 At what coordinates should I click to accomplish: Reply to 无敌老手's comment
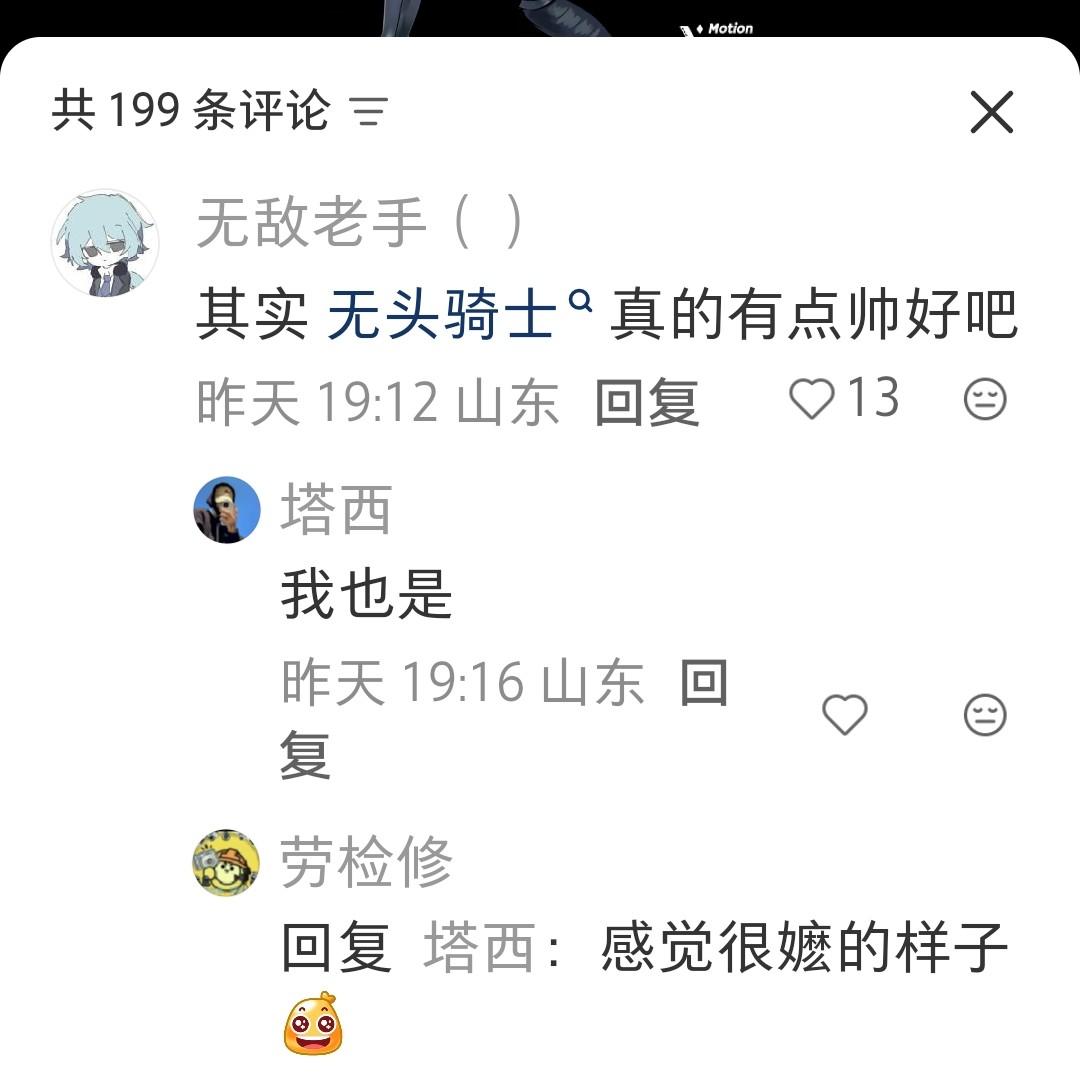(646, 403)
